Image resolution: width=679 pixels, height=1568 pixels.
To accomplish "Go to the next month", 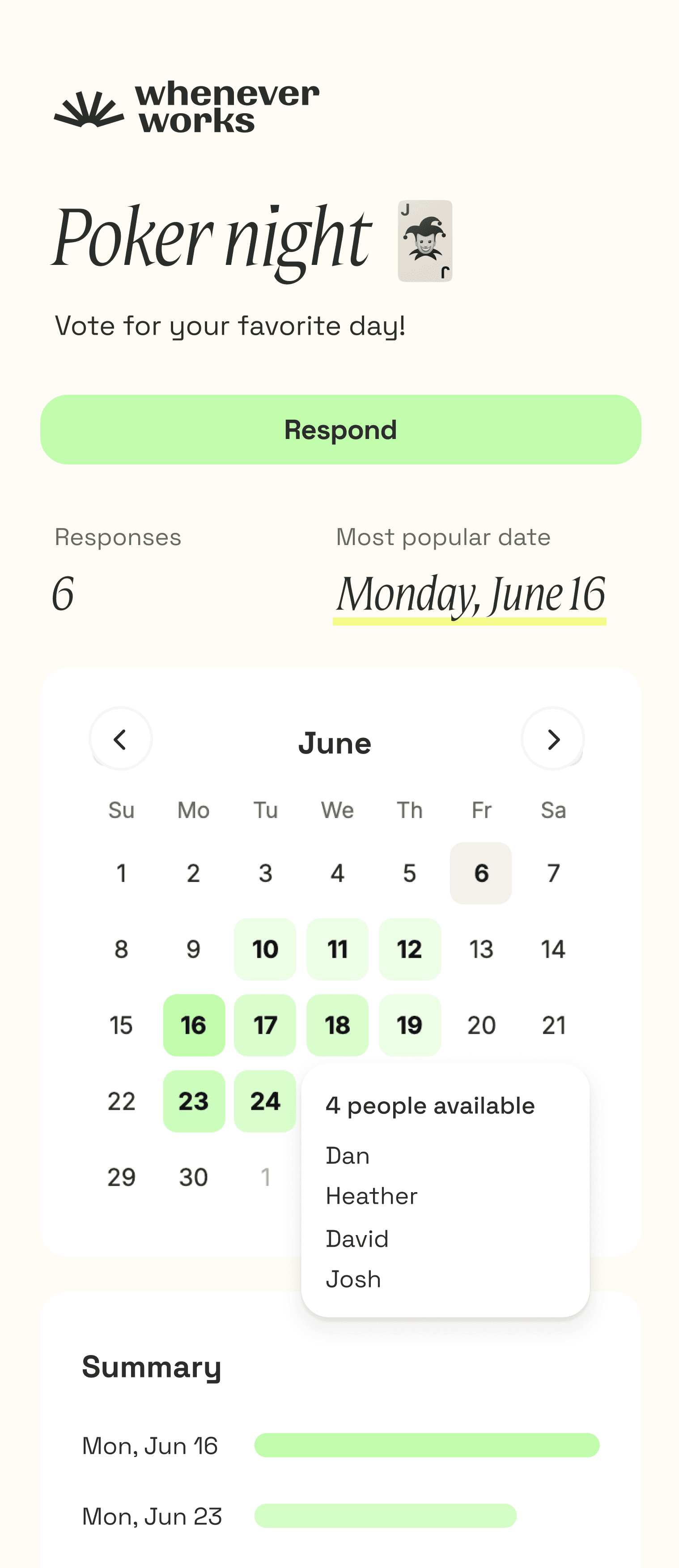I will (x=552, y=739).
